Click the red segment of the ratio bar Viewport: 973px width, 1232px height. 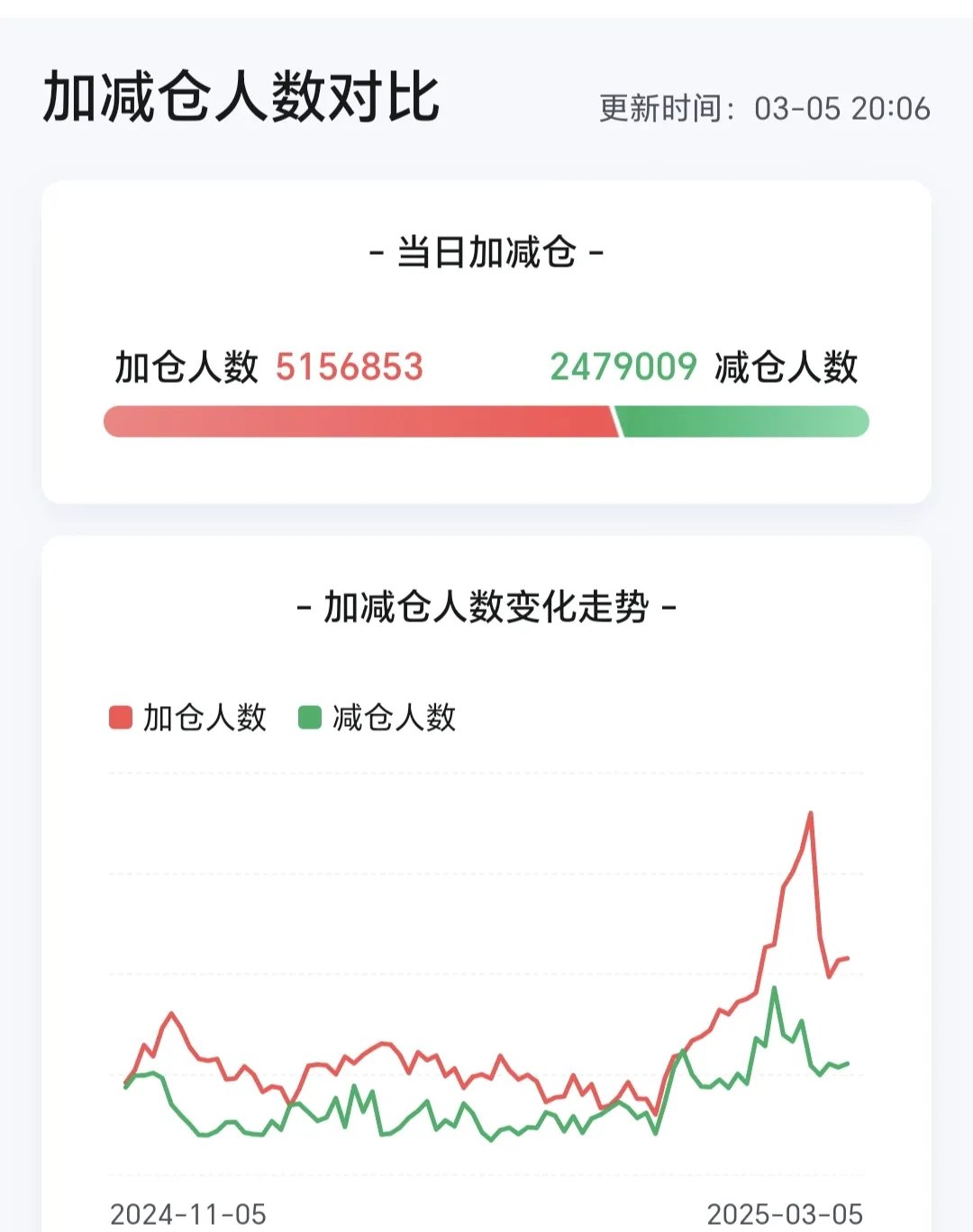click(x=360, y=421)
